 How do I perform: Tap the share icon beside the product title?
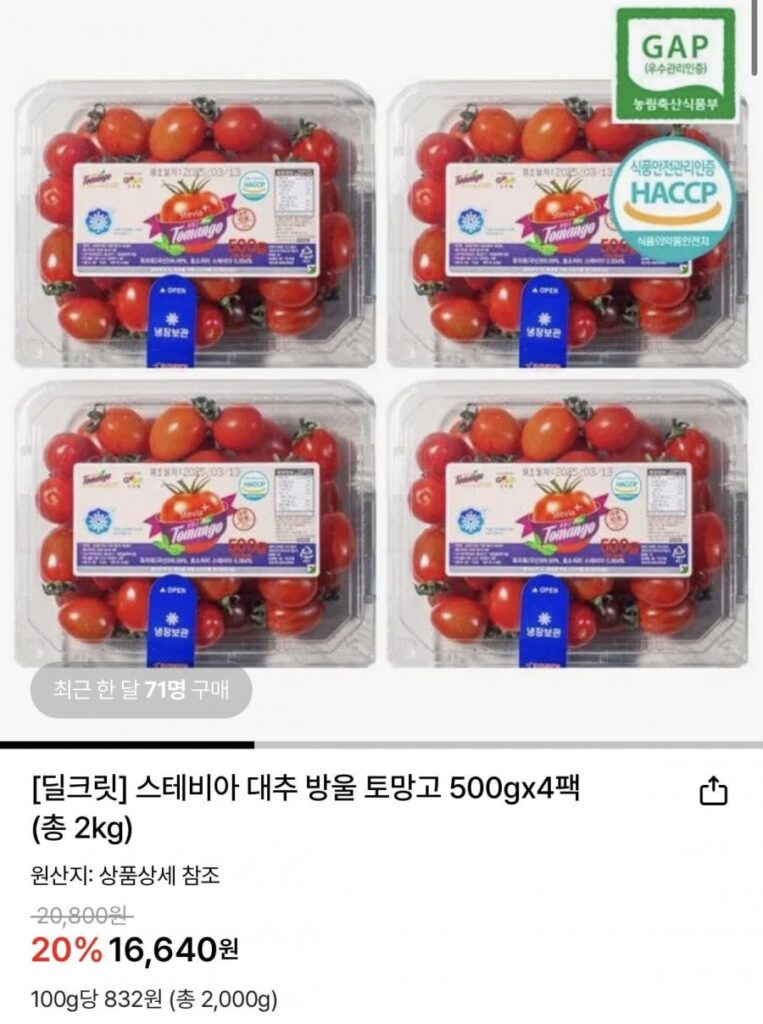(712, 790)
